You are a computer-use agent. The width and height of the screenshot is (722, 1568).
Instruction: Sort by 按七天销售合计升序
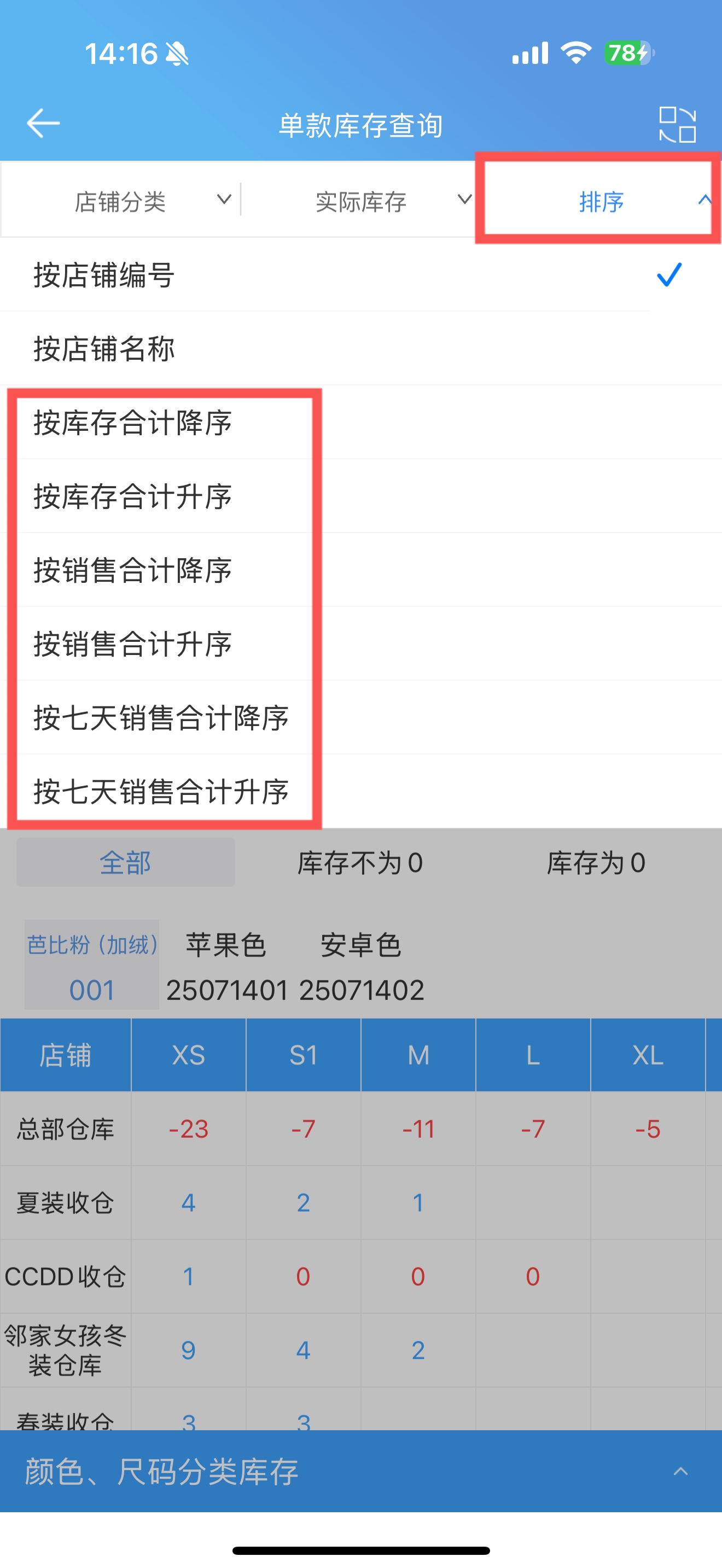click(361, 791)
